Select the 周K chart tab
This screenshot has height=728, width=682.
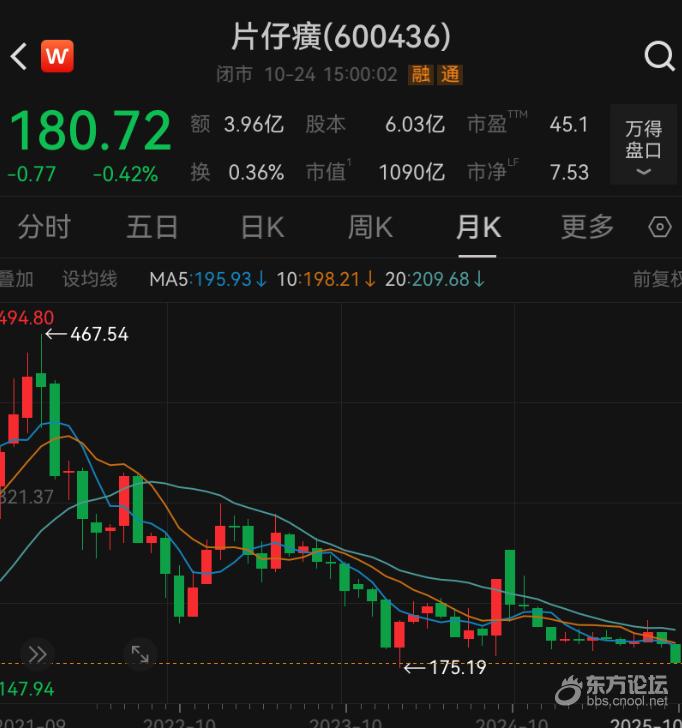[370, 227]
